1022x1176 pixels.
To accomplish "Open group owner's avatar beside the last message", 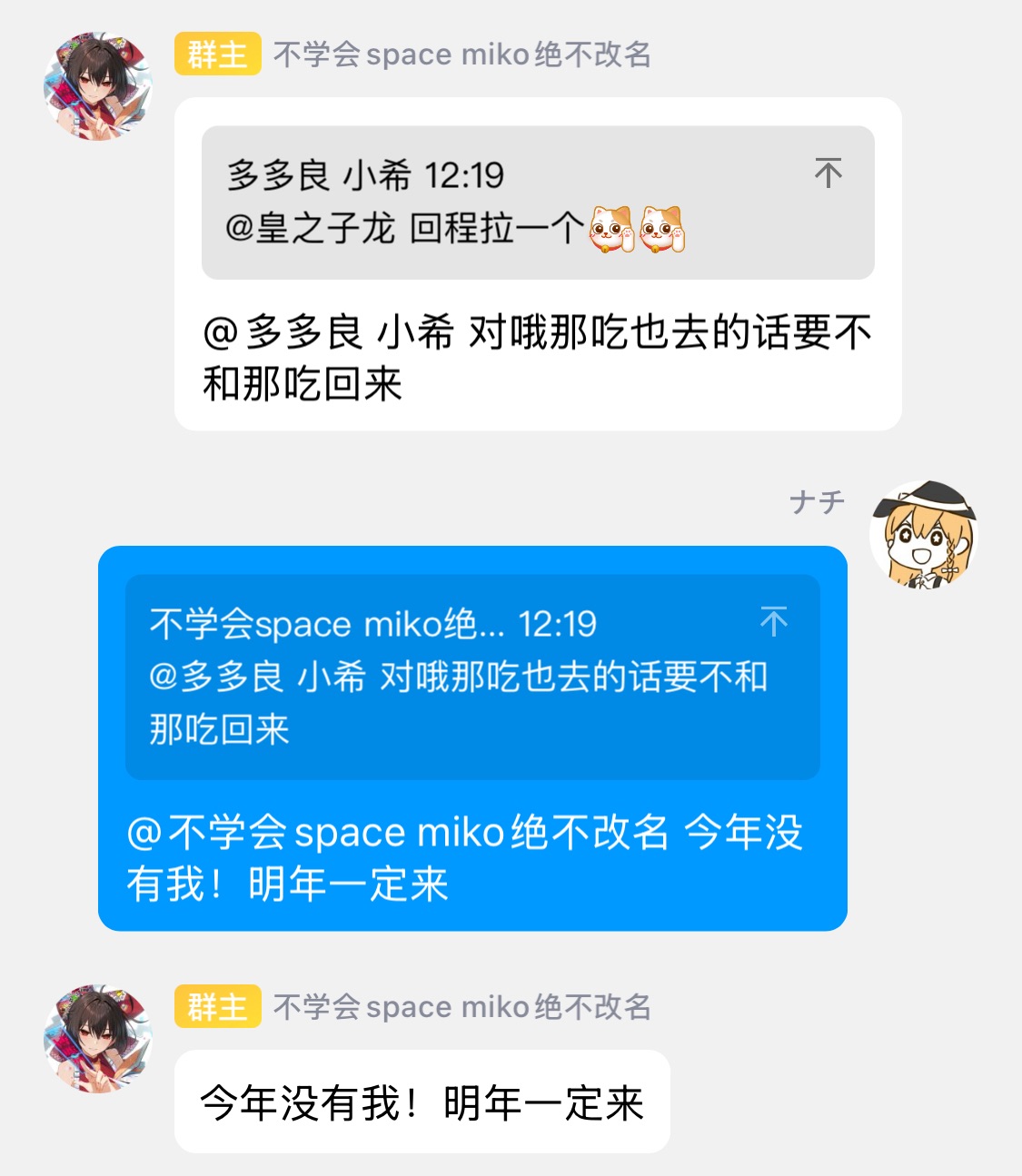I will [x=97, y=1039].
